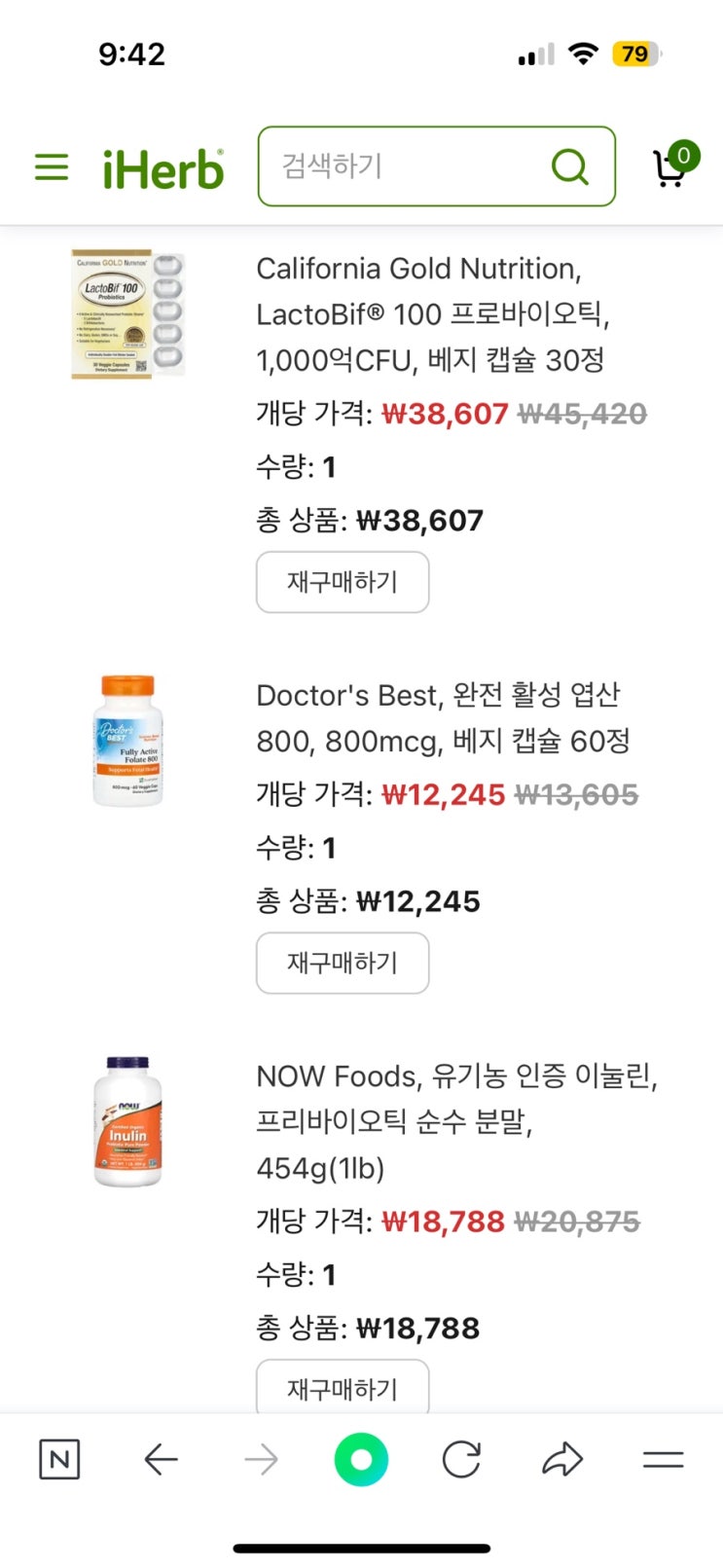Open the Doctor's Best 완전 활성 엽산 title
Screen dimensions: 723x1568
click(443, 718)
